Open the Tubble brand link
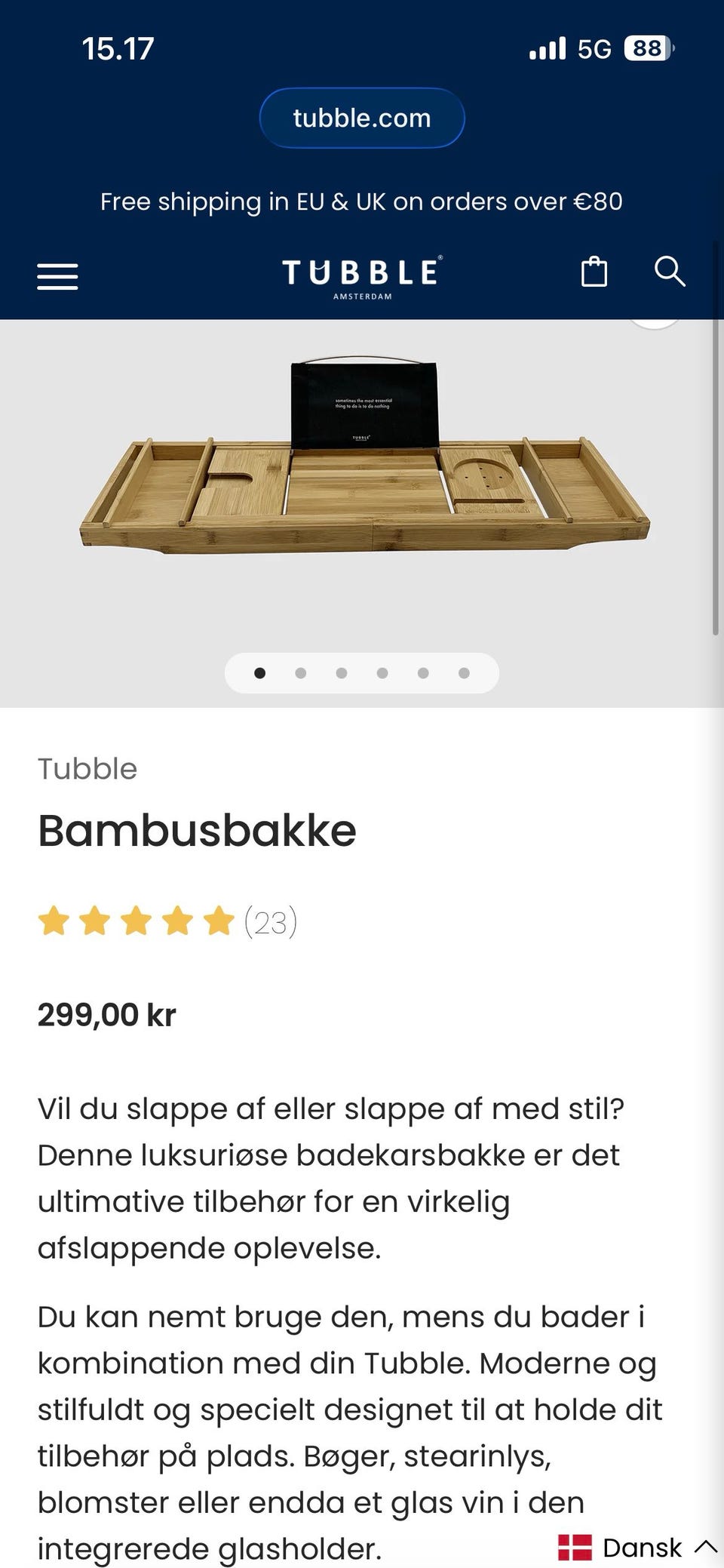This screenshot has height=1568, width=724. [86, 768]
